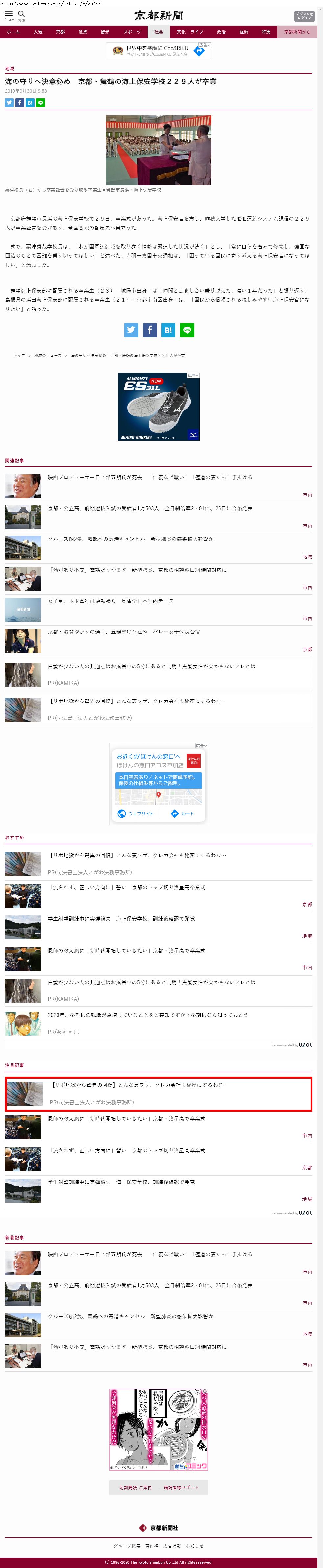Image resolution: width=323 pixels, height=1568 pixels.
Task: Open the 著作権 footer link
Action: click(x=151, y=1545)
